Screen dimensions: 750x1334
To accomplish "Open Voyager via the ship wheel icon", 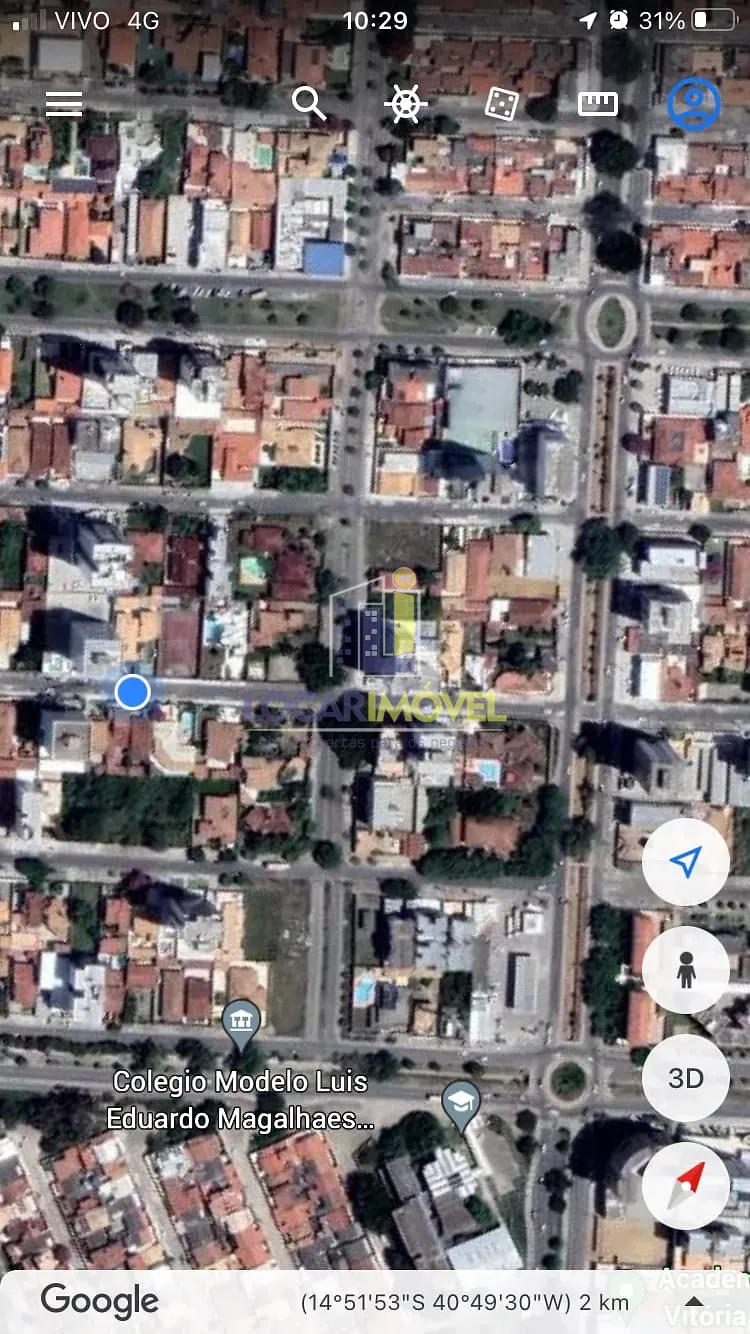I will coord(405,103).
